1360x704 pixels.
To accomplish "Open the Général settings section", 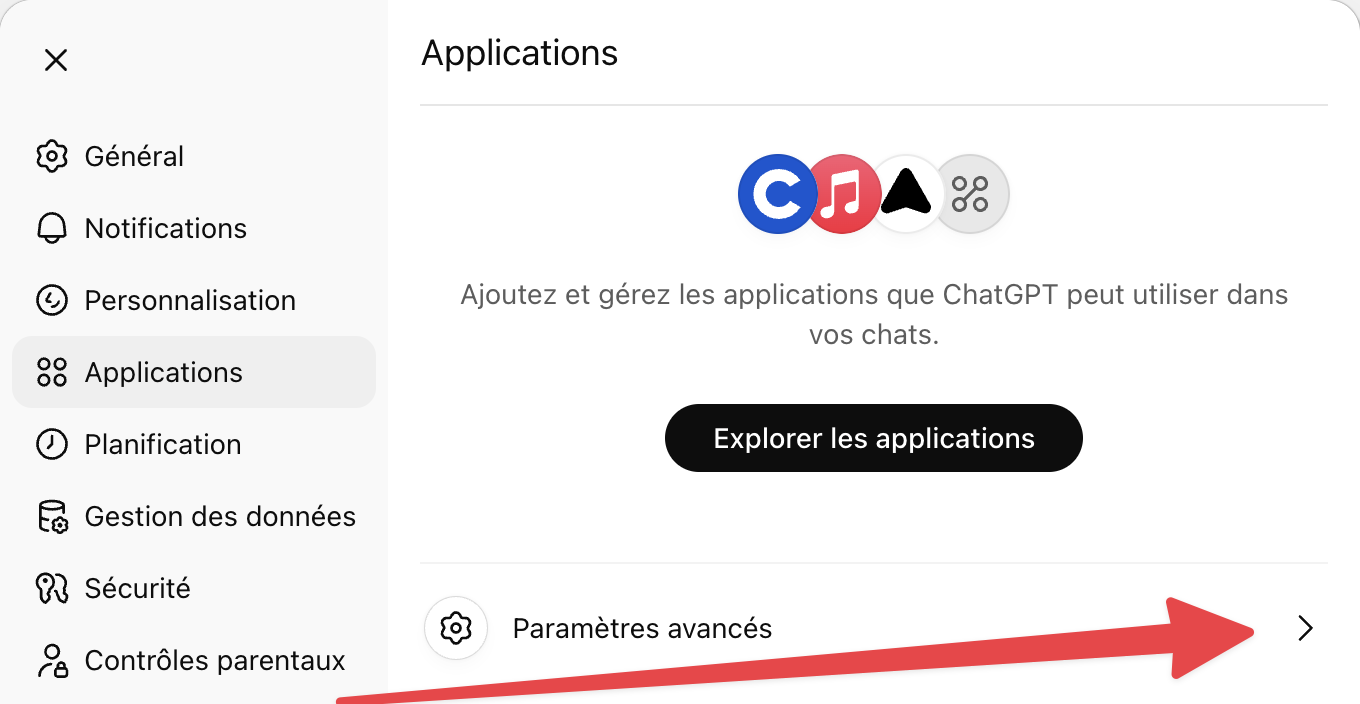I will pyautogui.click(x=134, y=156).
